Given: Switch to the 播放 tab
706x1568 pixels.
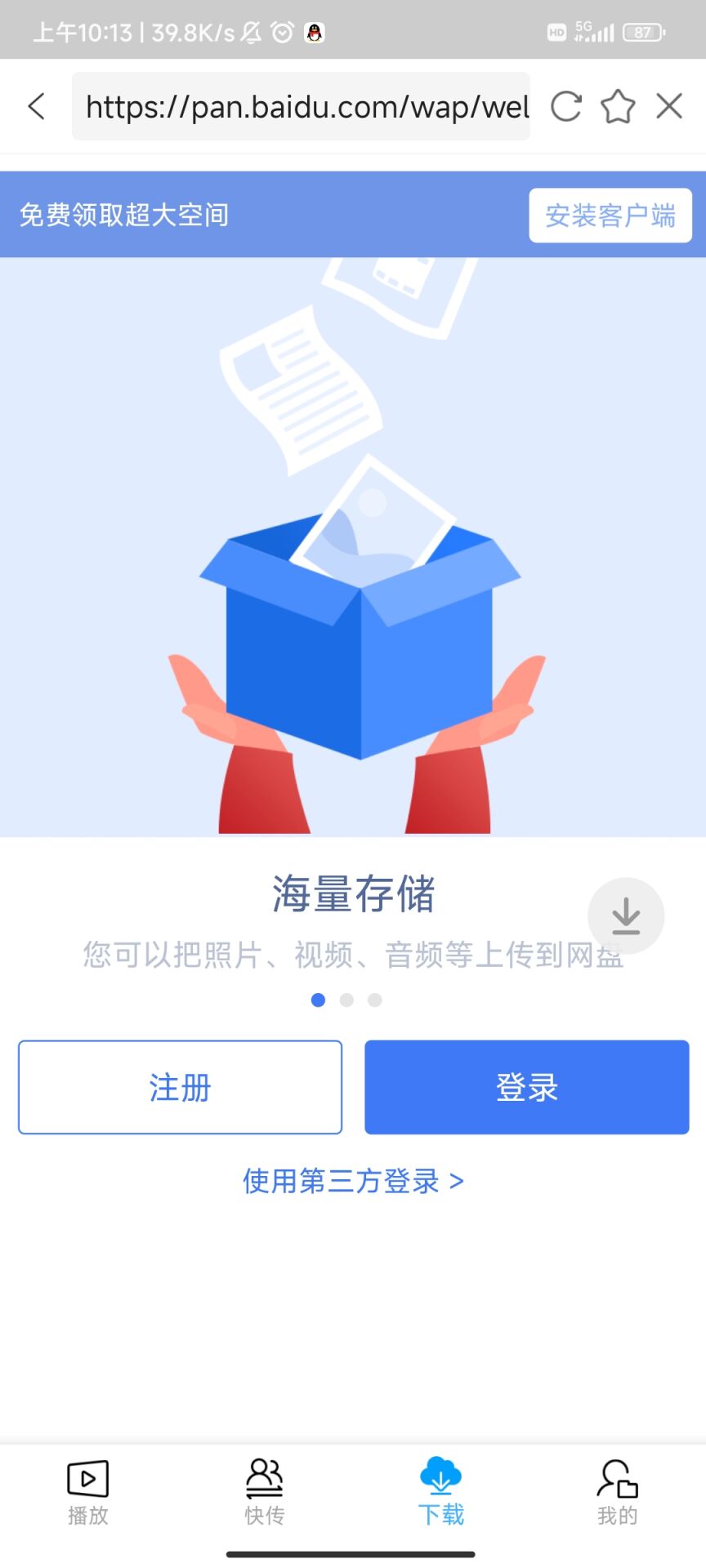Looking at the screenshot, I should click(x=88, y=1492).
